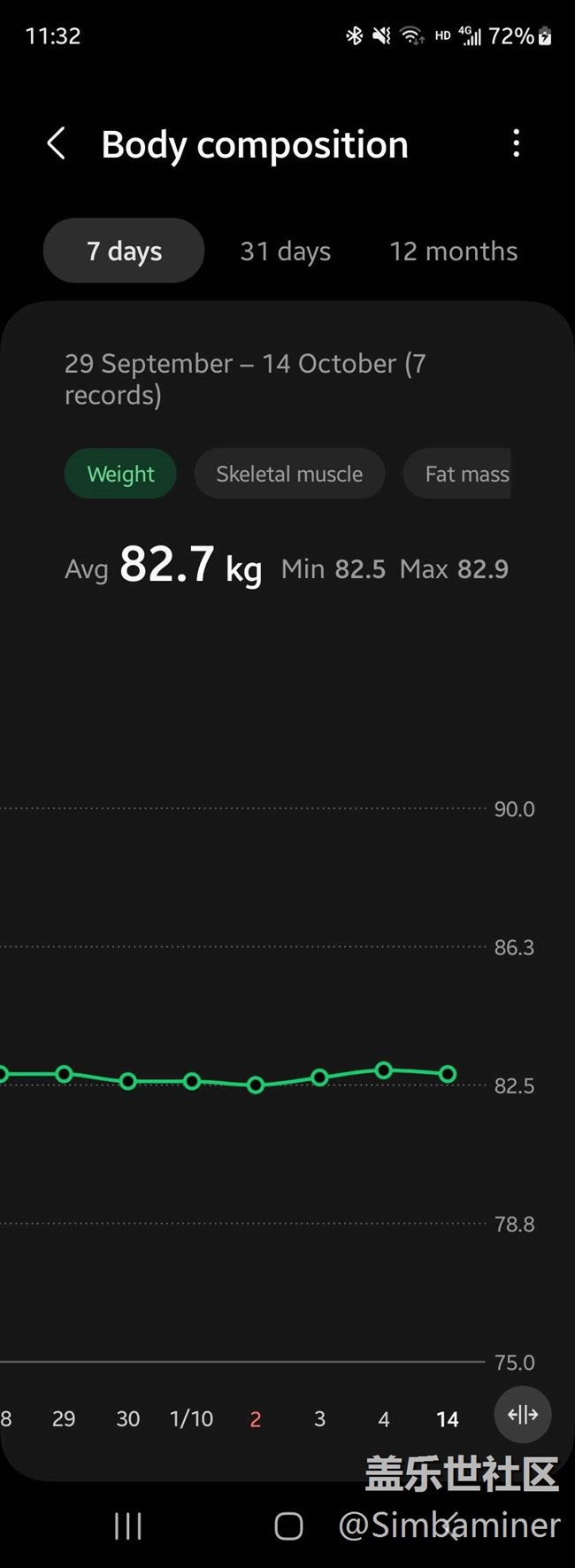
Task: Go to the home screen
Action: click(x=288, y=1526)
